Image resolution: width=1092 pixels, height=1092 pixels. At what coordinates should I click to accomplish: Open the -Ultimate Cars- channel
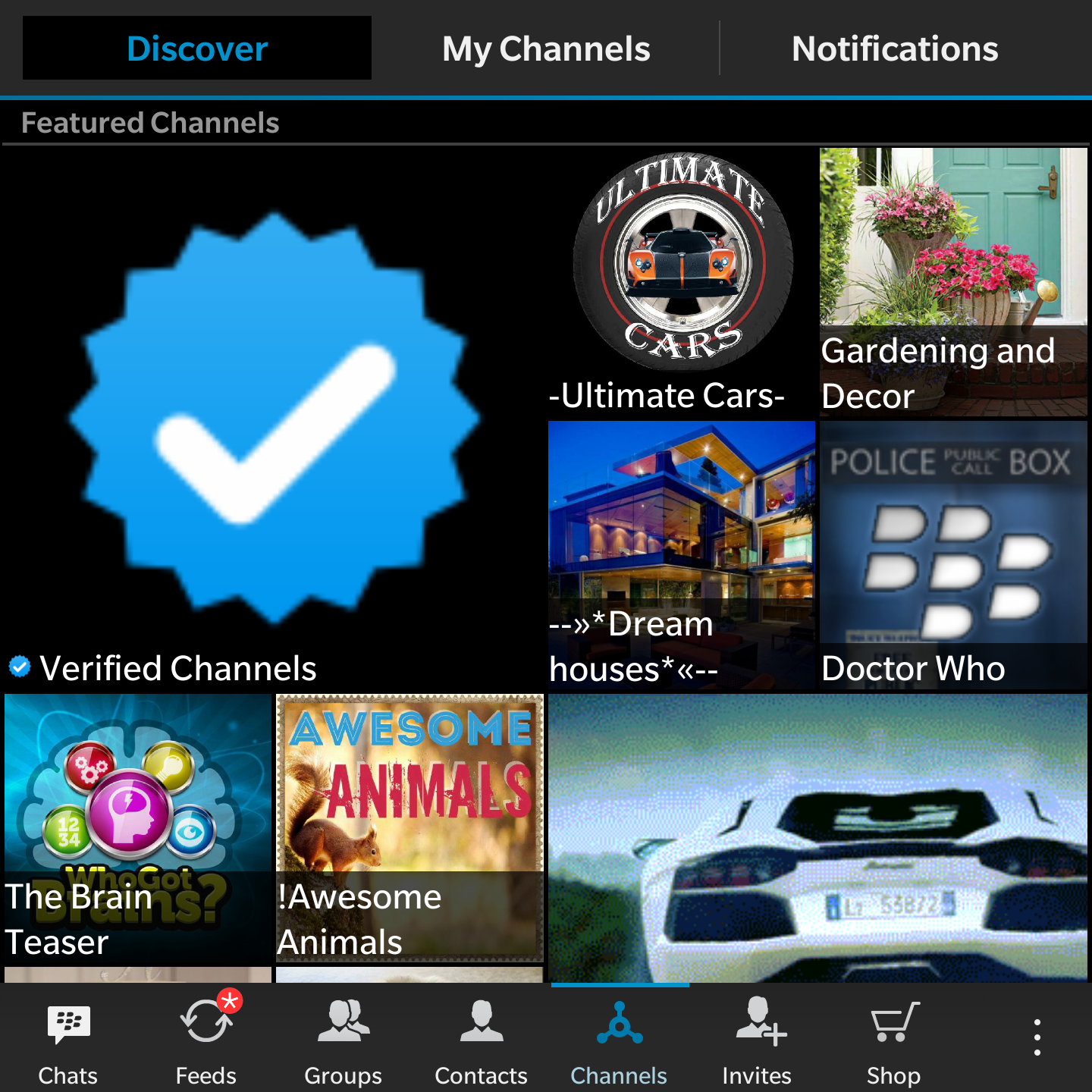[681, 282]
